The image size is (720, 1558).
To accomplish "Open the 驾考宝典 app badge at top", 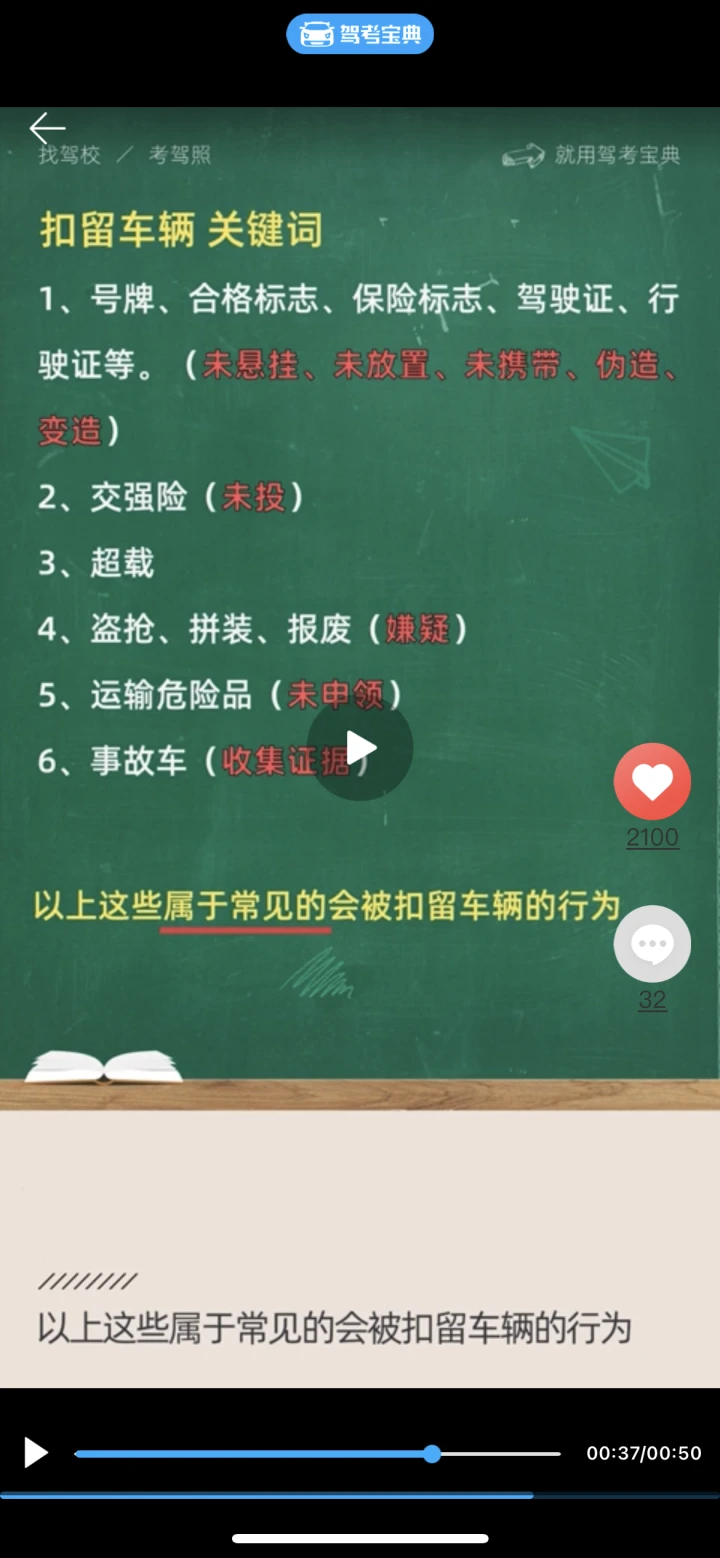I will [360, 34].
